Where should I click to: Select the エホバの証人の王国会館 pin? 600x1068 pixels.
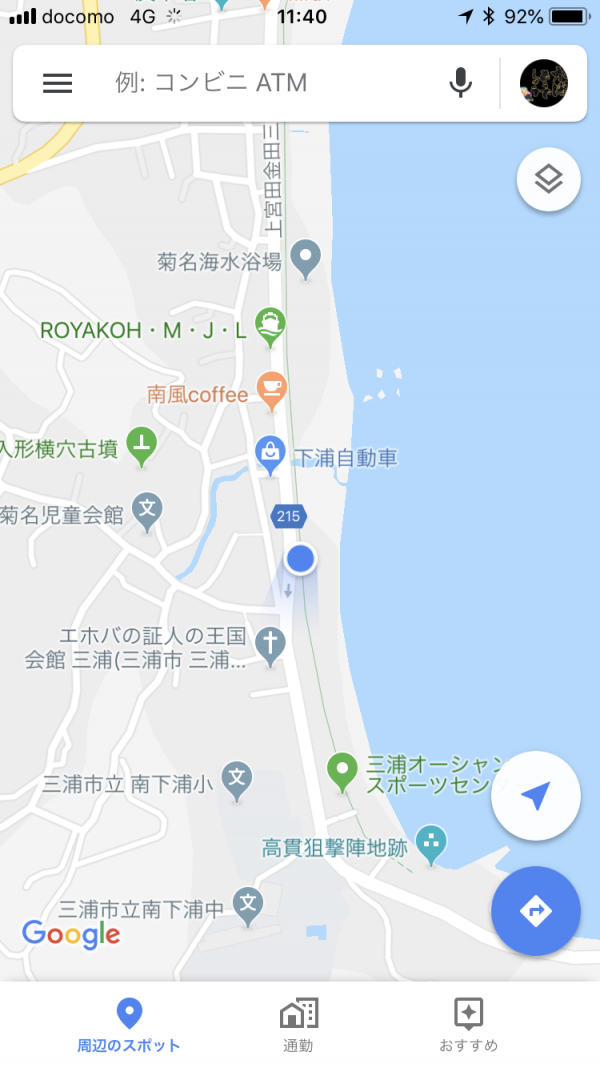coord(270,646)
